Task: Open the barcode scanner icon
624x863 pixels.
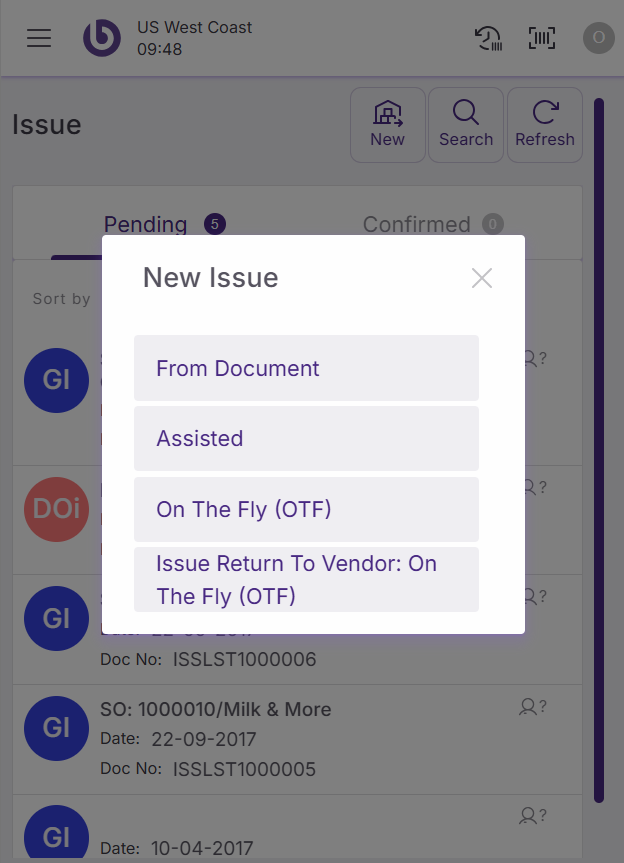Action: (542, 39)
